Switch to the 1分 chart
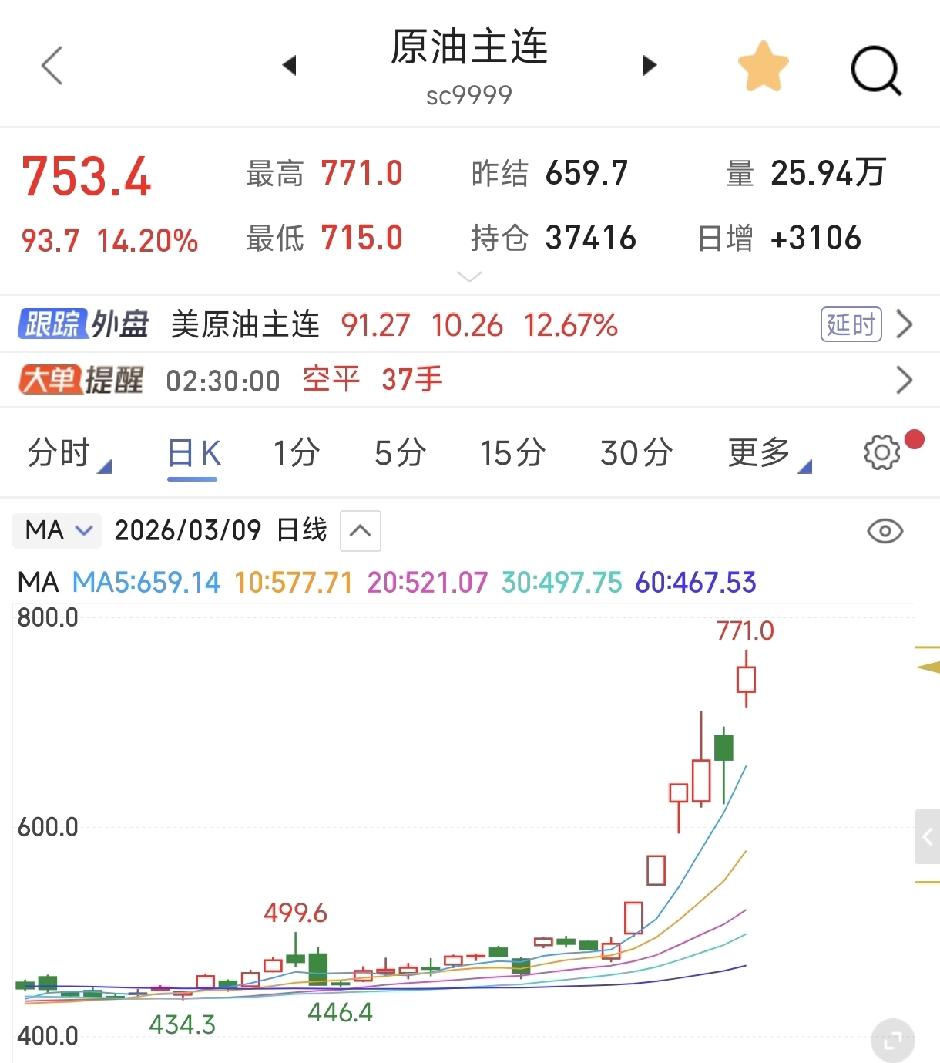This screenshot has width=940, height=1063. tap(296, 454)
